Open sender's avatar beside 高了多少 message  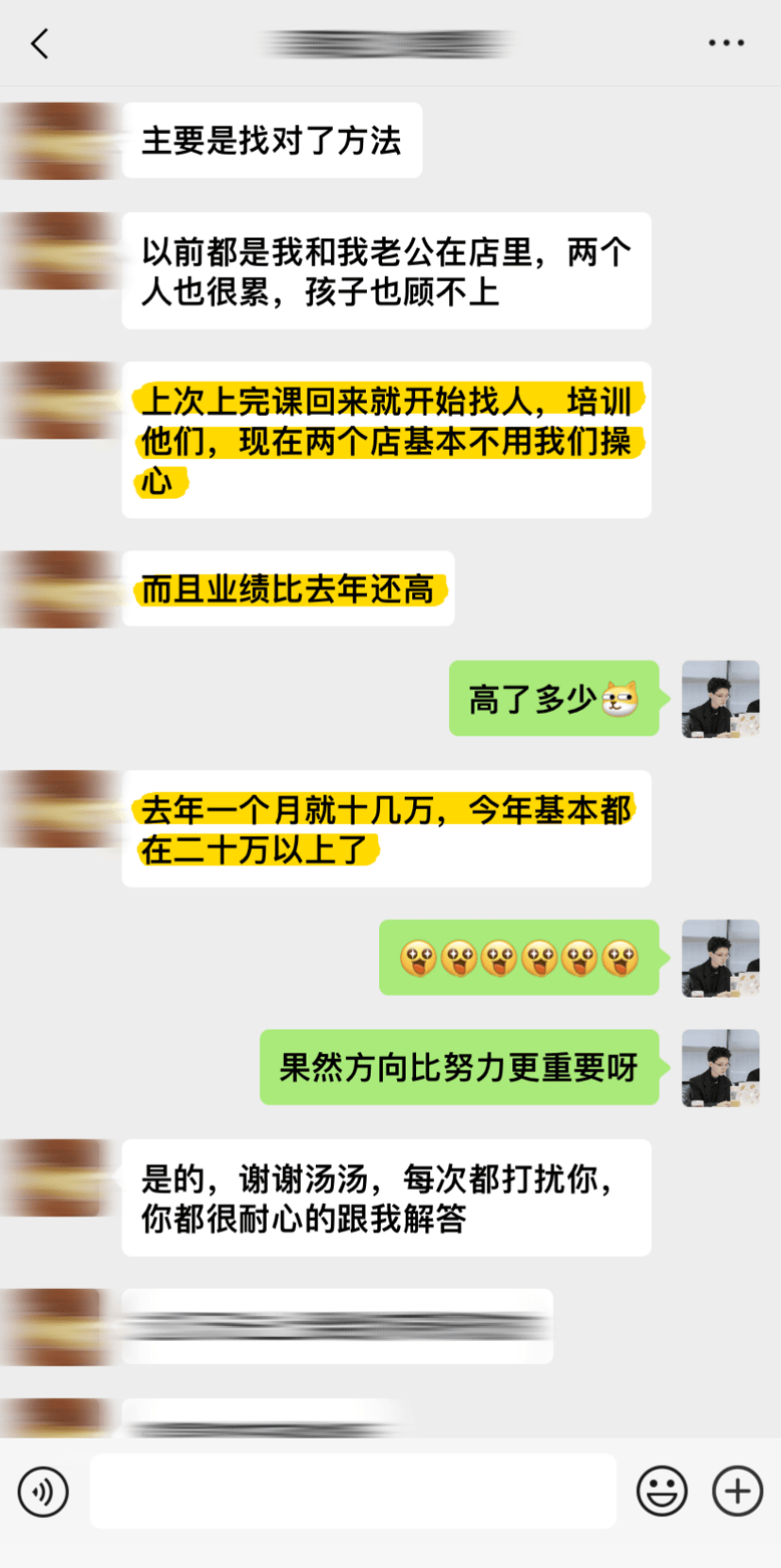[x=721, y=699]
